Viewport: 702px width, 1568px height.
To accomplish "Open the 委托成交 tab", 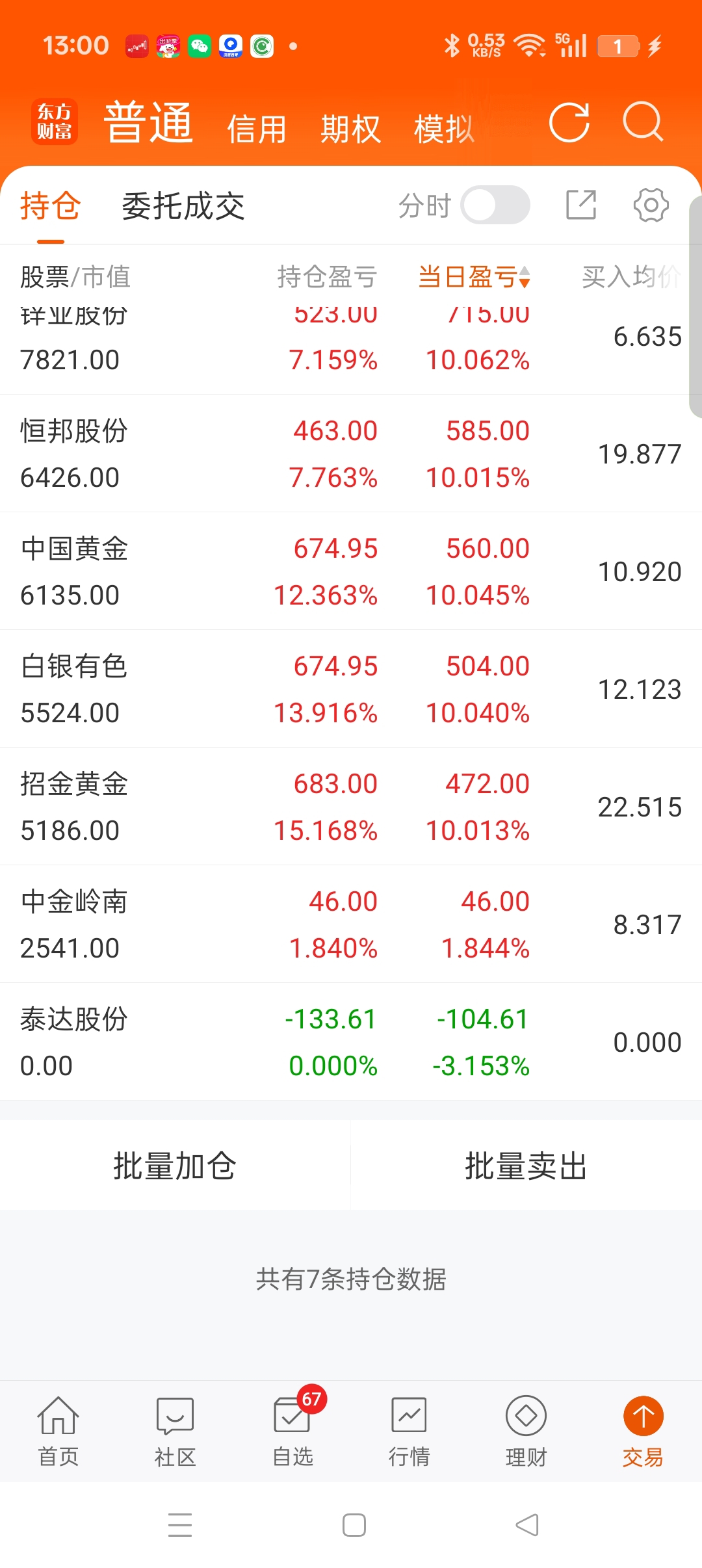I will 183,207.
